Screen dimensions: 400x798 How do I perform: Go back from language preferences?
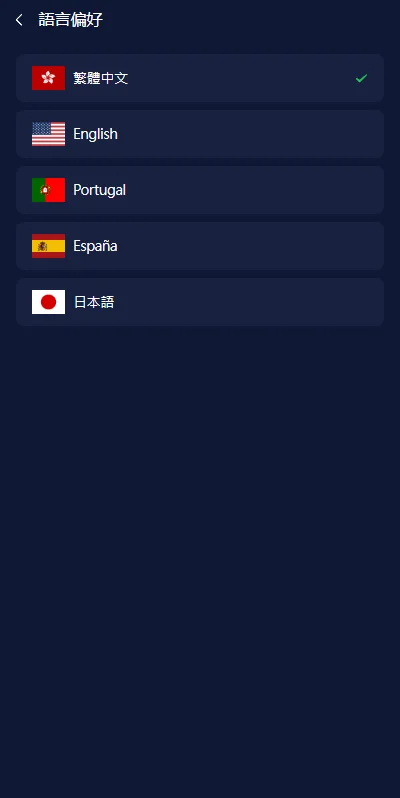(x=19, y=20)
